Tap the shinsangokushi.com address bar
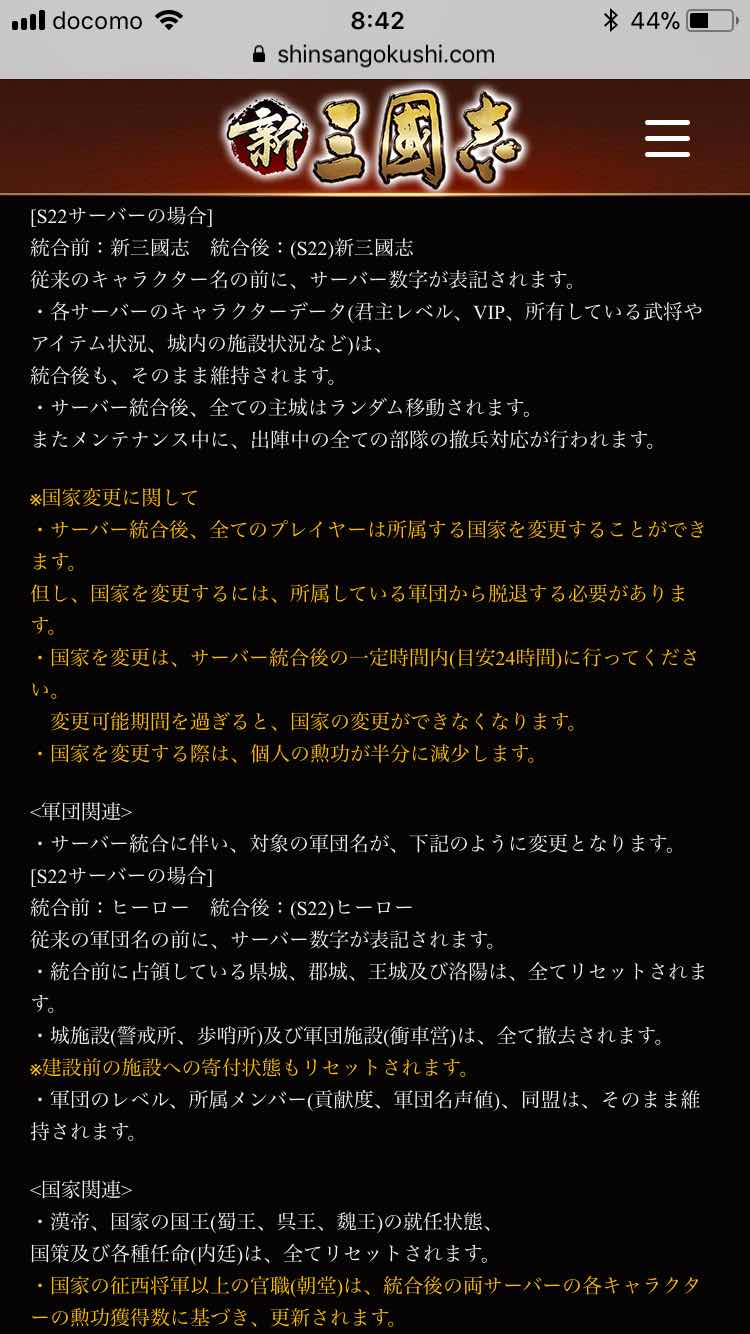 click(x=375, y=54)
